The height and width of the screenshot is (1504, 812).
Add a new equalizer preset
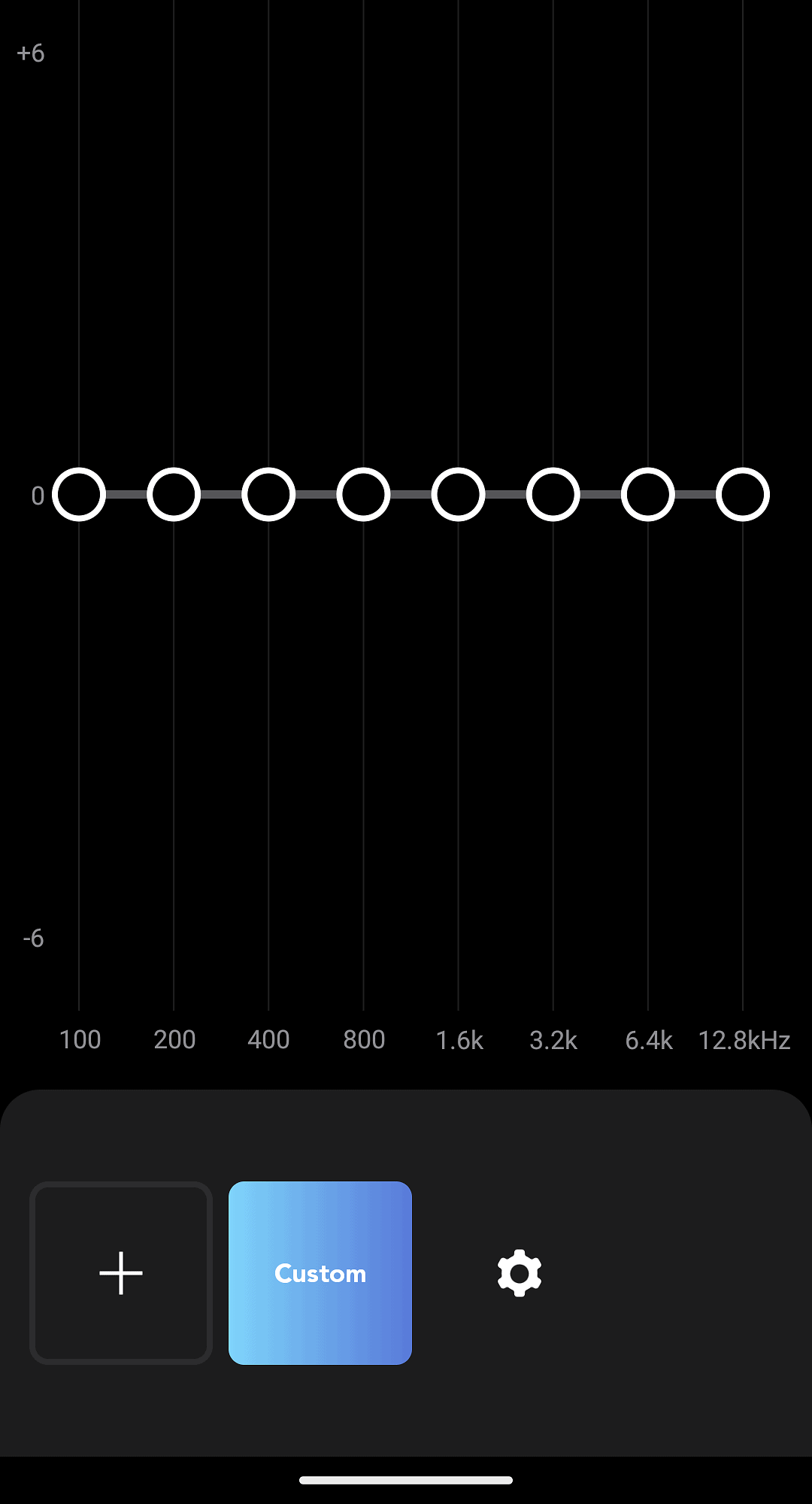click(121, 1272)
